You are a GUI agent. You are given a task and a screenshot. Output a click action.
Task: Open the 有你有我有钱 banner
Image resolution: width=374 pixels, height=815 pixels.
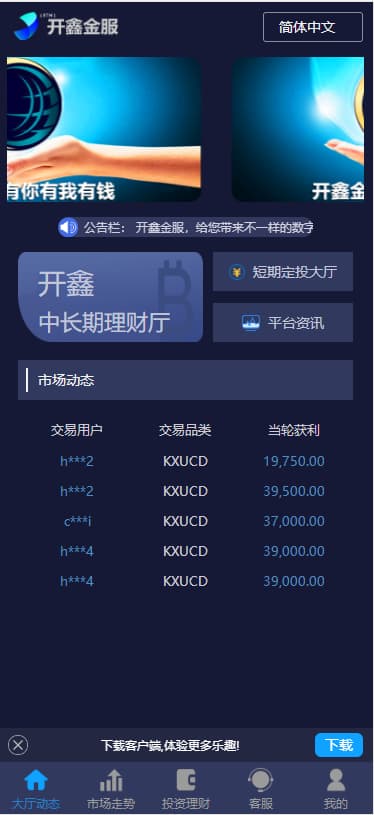point(104,129)
